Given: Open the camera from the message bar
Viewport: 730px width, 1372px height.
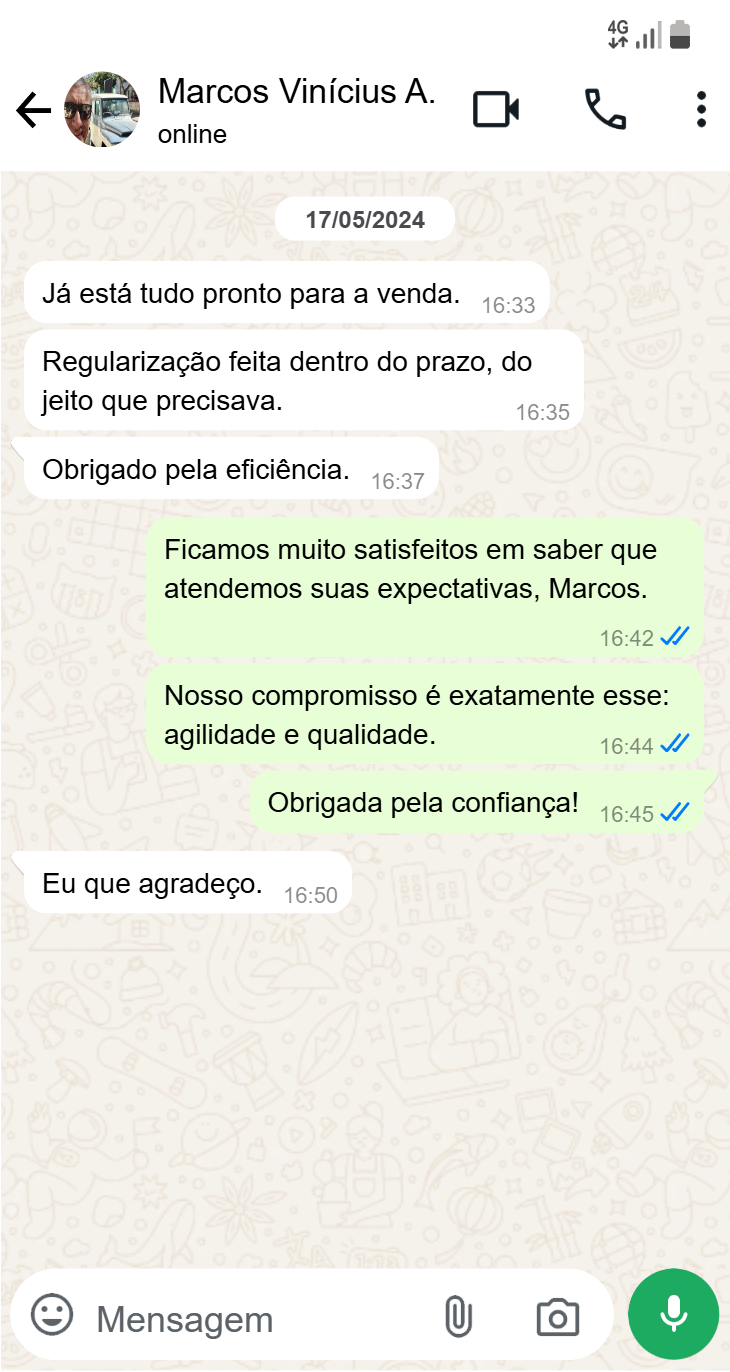Looking at the screenshot, I should point(557,1317).
